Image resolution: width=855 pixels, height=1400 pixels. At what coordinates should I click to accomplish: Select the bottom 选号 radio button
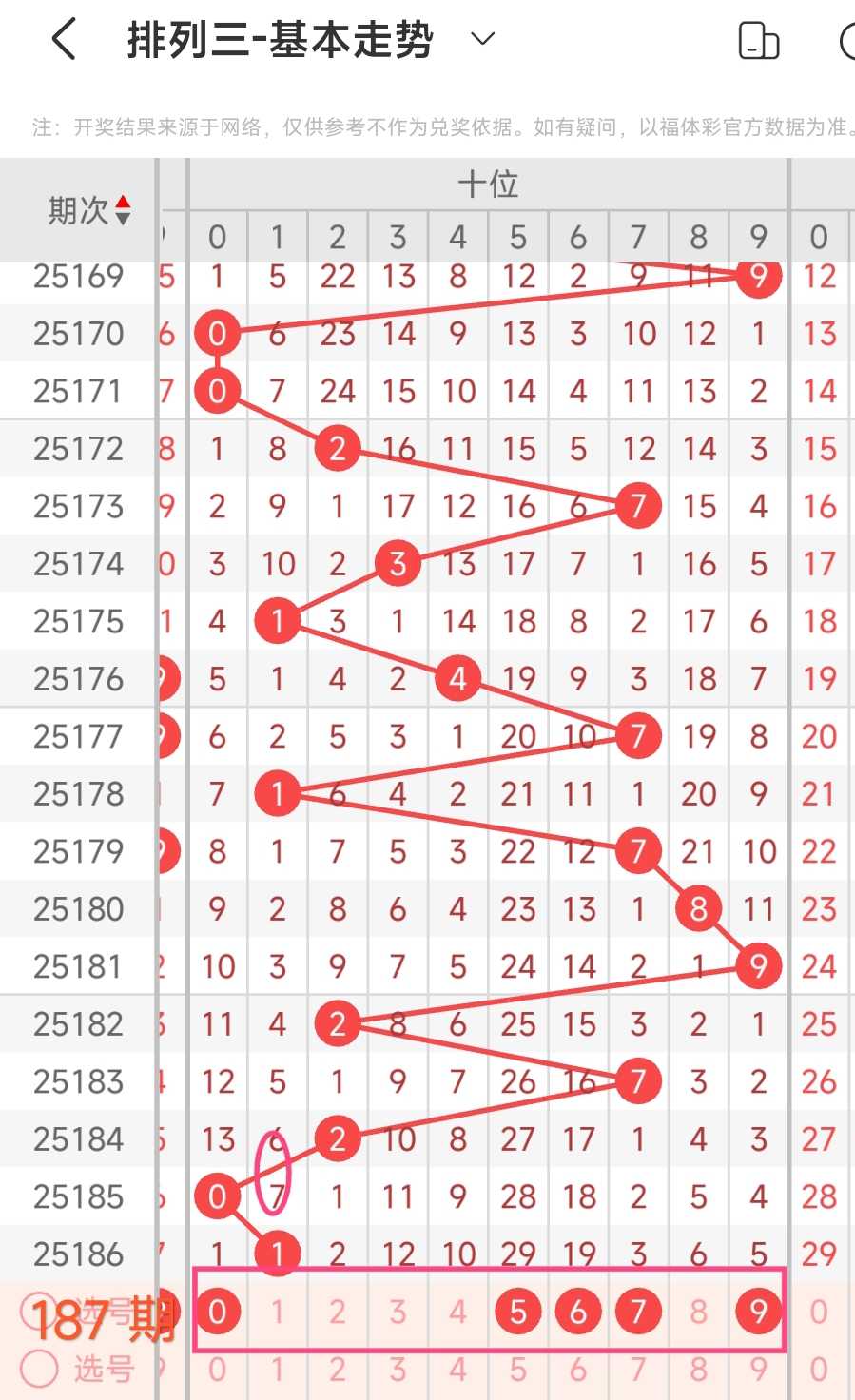(40, 1369)
